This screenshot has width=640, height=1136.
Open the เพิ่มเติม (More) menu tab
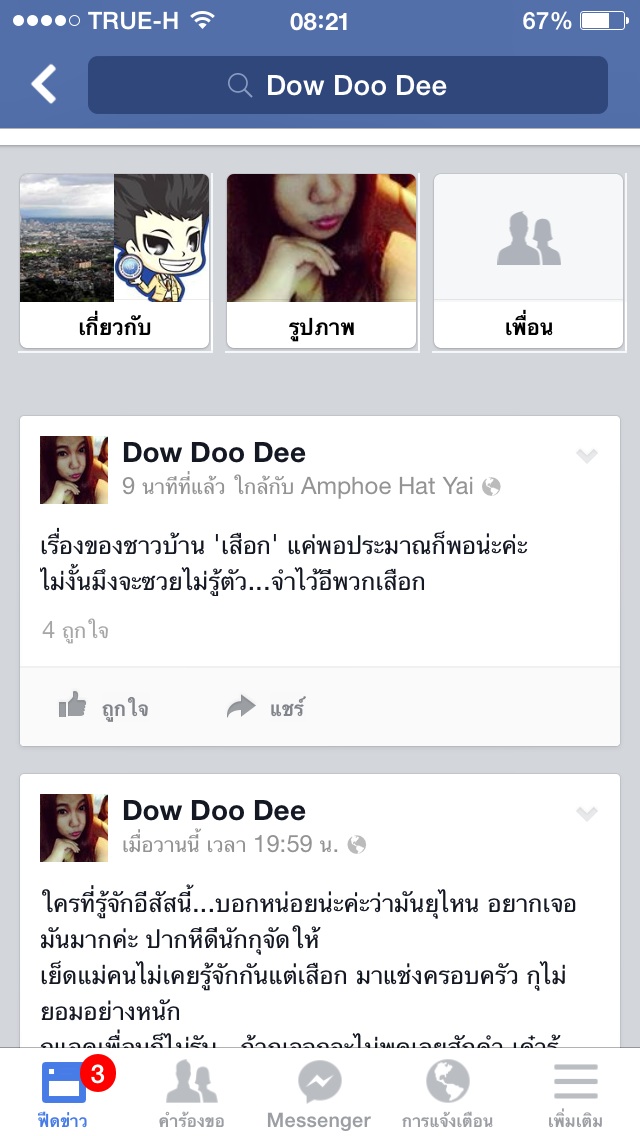pos(575,1093)
